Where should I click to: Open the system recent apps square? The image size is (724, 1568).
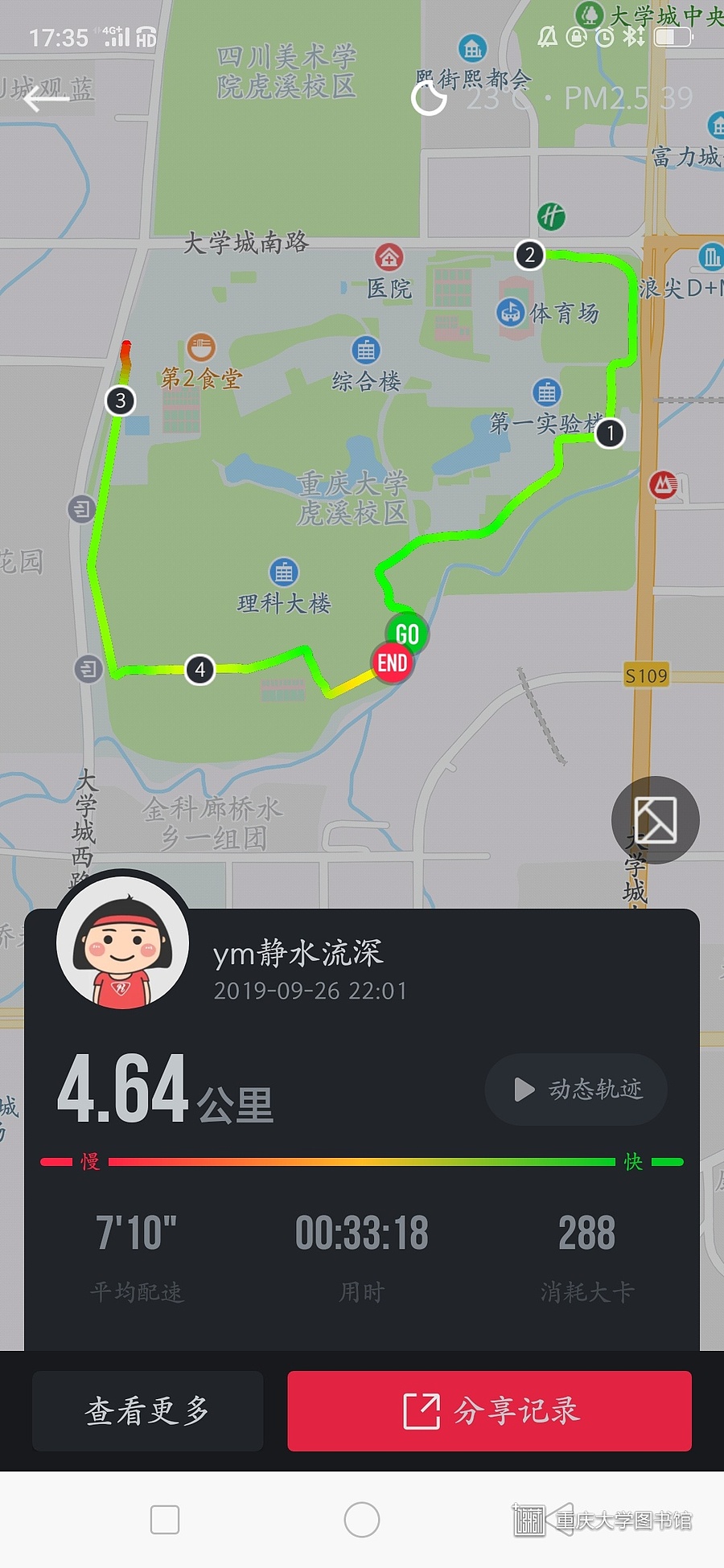click(x=165, y=1520)
